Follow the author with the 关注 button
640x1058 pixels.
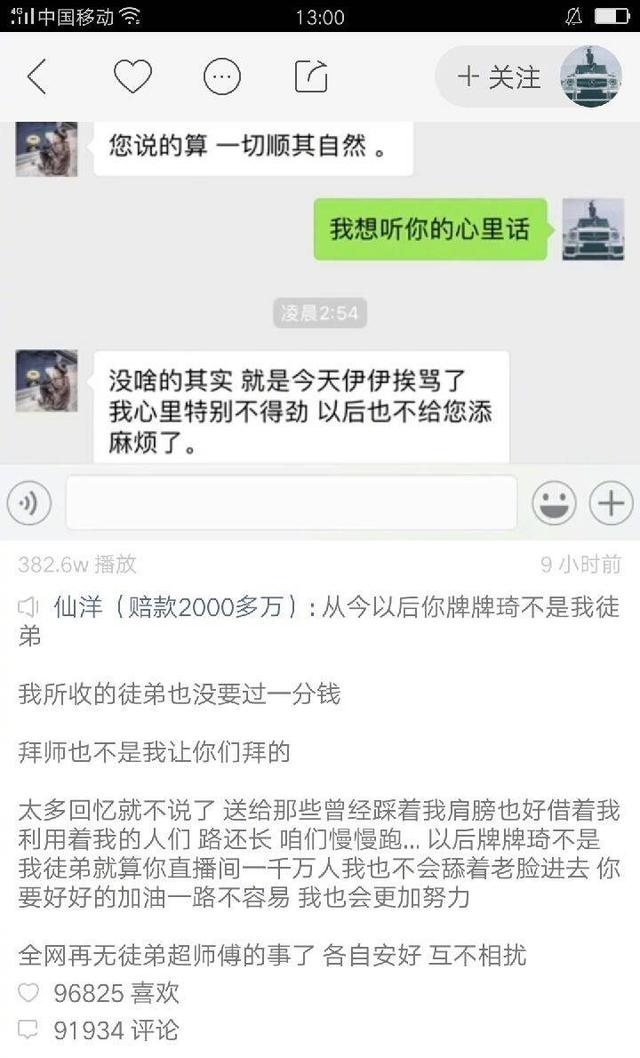pyautogui.click(x=498, y=77)
